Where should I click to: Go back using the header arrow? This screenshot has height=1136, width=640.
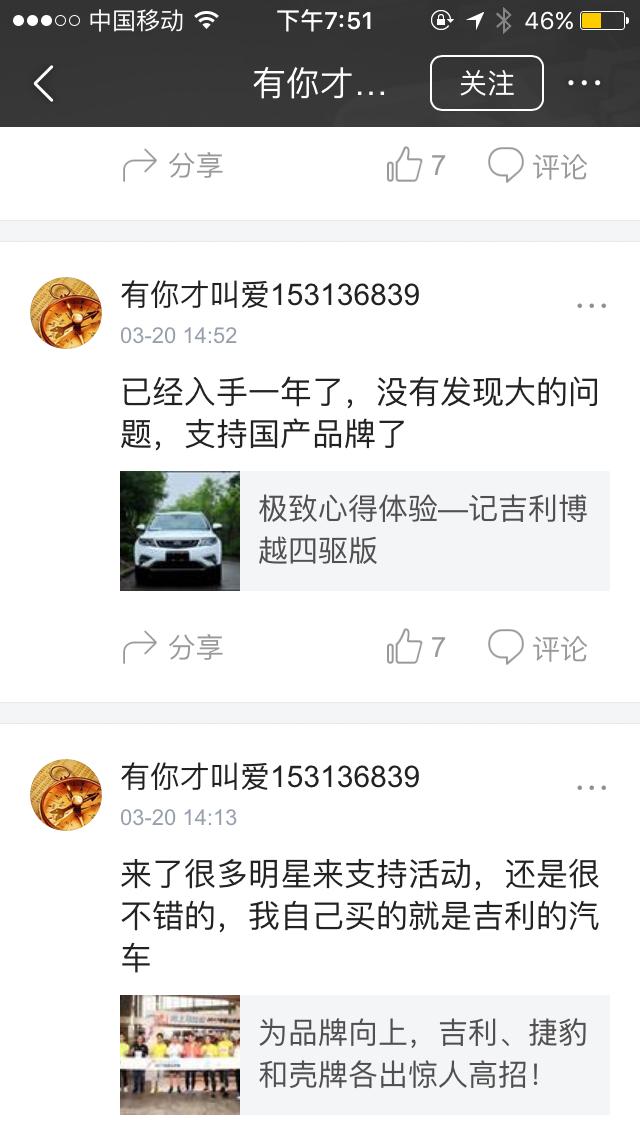44,83
